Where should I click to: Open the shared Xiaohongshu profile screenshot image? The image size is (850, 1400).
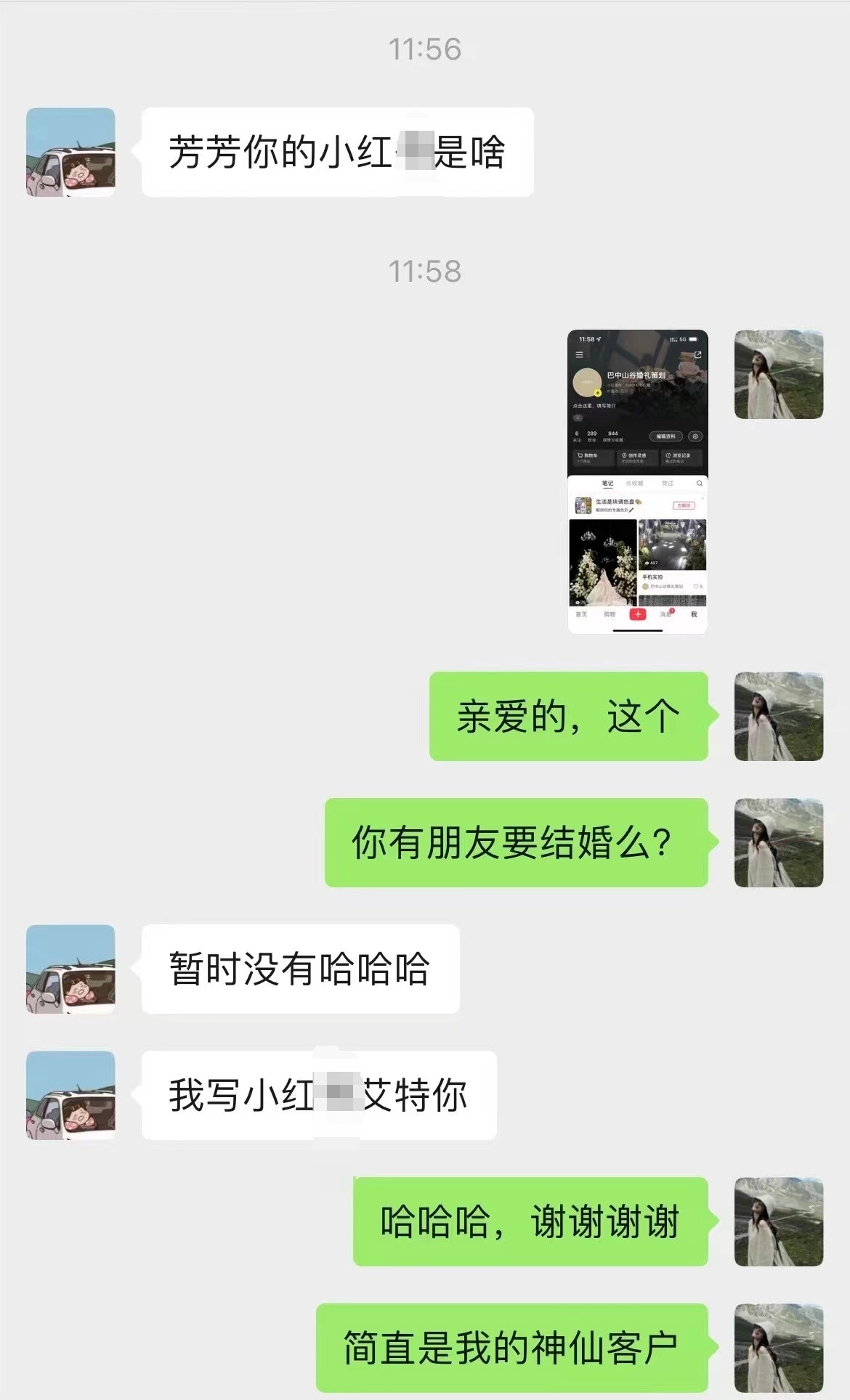click(x=637, y=482)
